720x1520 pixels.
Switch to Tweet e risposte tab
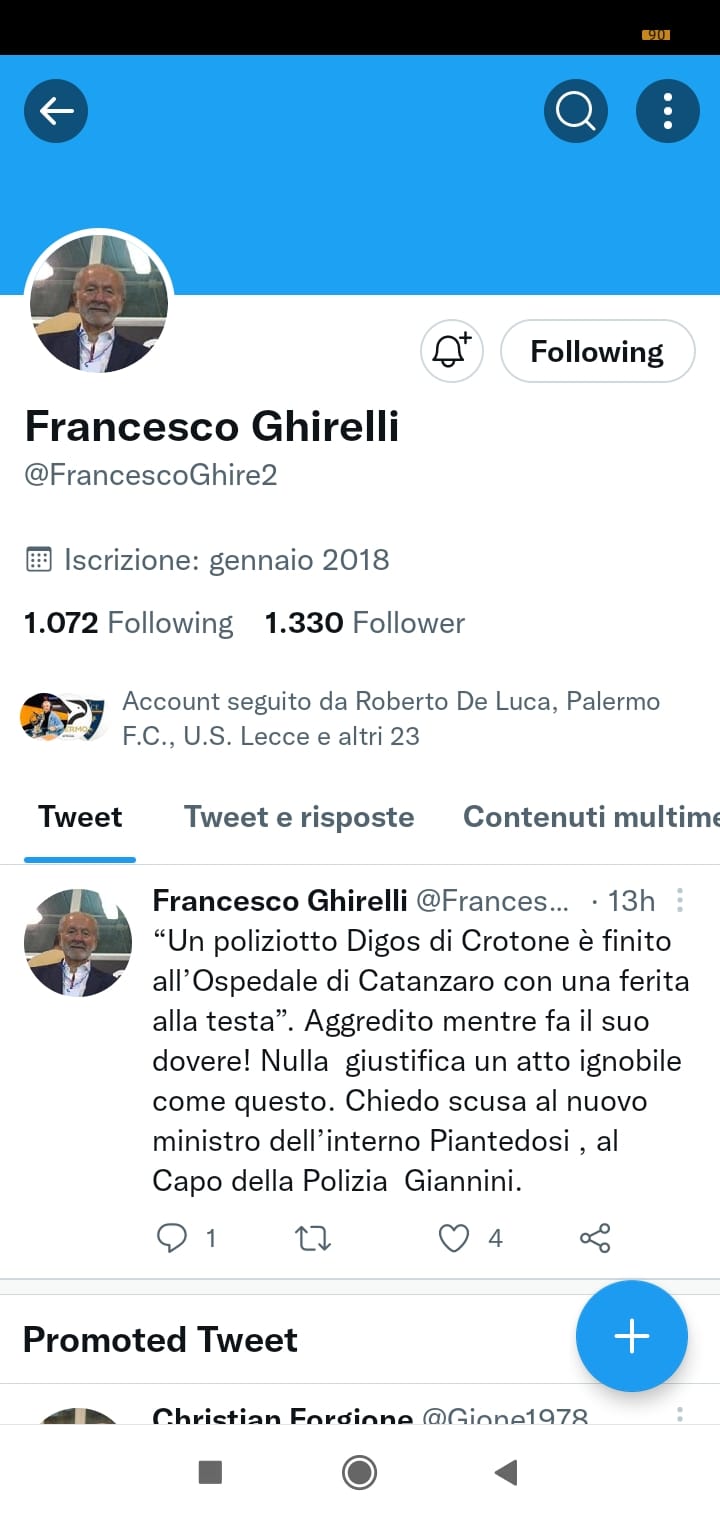pyautogui.click(x=298, y=817)
